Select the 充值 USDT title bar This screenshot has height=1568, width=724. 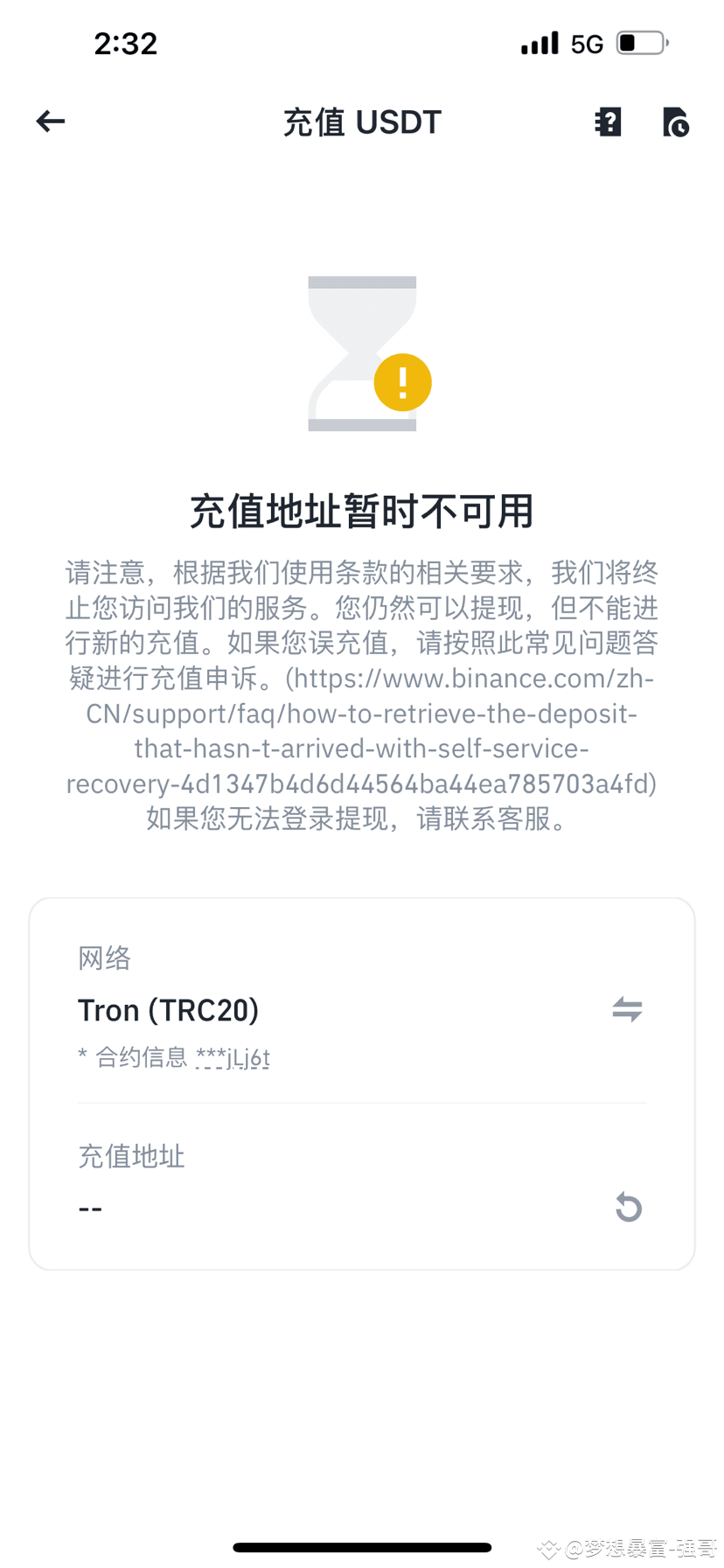[x=361, y=122]
